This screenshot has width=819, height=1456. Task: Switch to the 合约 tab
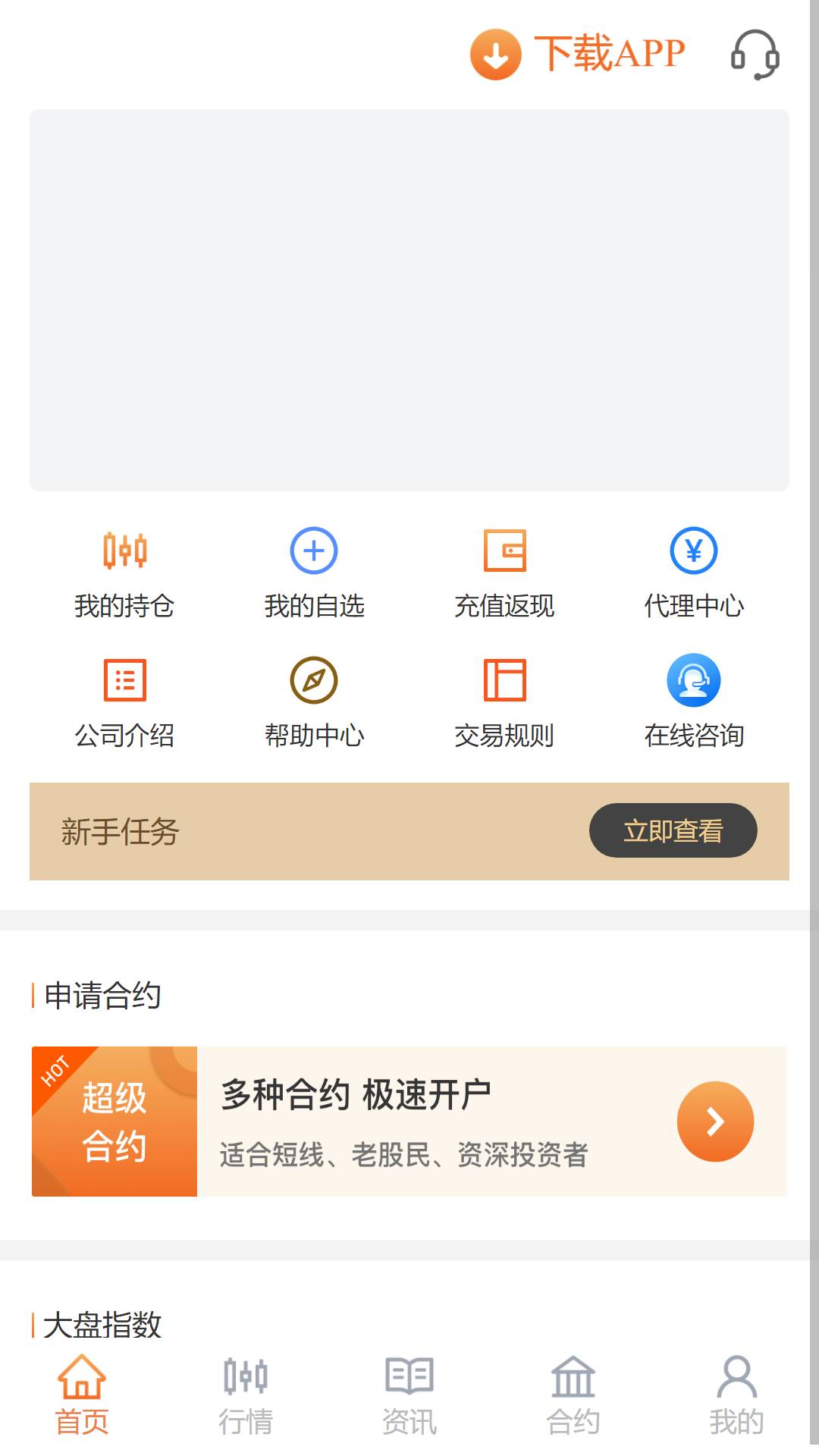(x=573, y=1397)
